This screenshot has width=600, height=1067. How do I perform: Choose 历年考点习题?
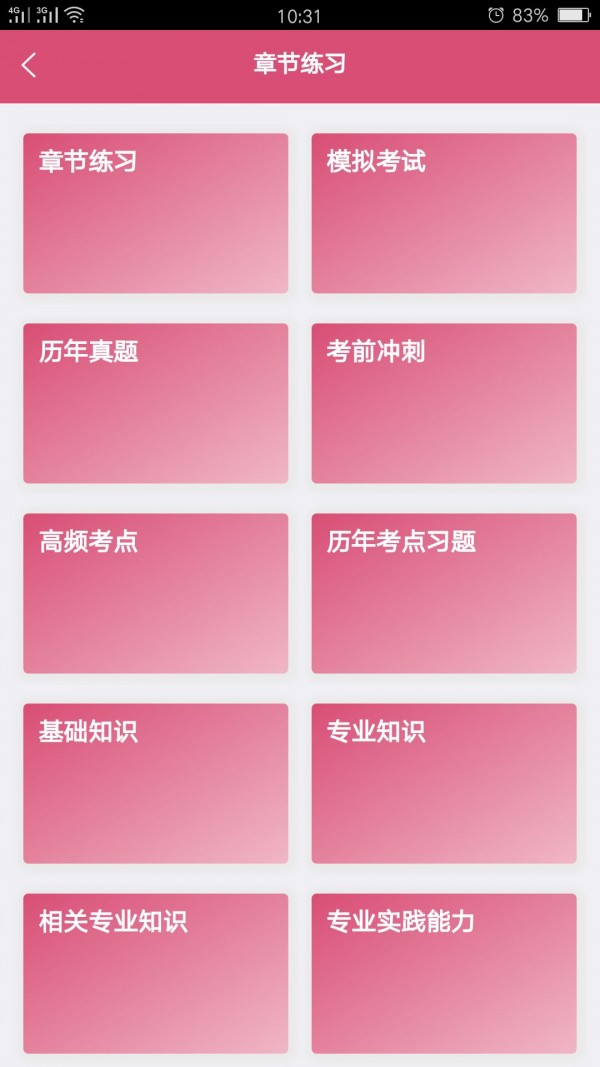443,593
